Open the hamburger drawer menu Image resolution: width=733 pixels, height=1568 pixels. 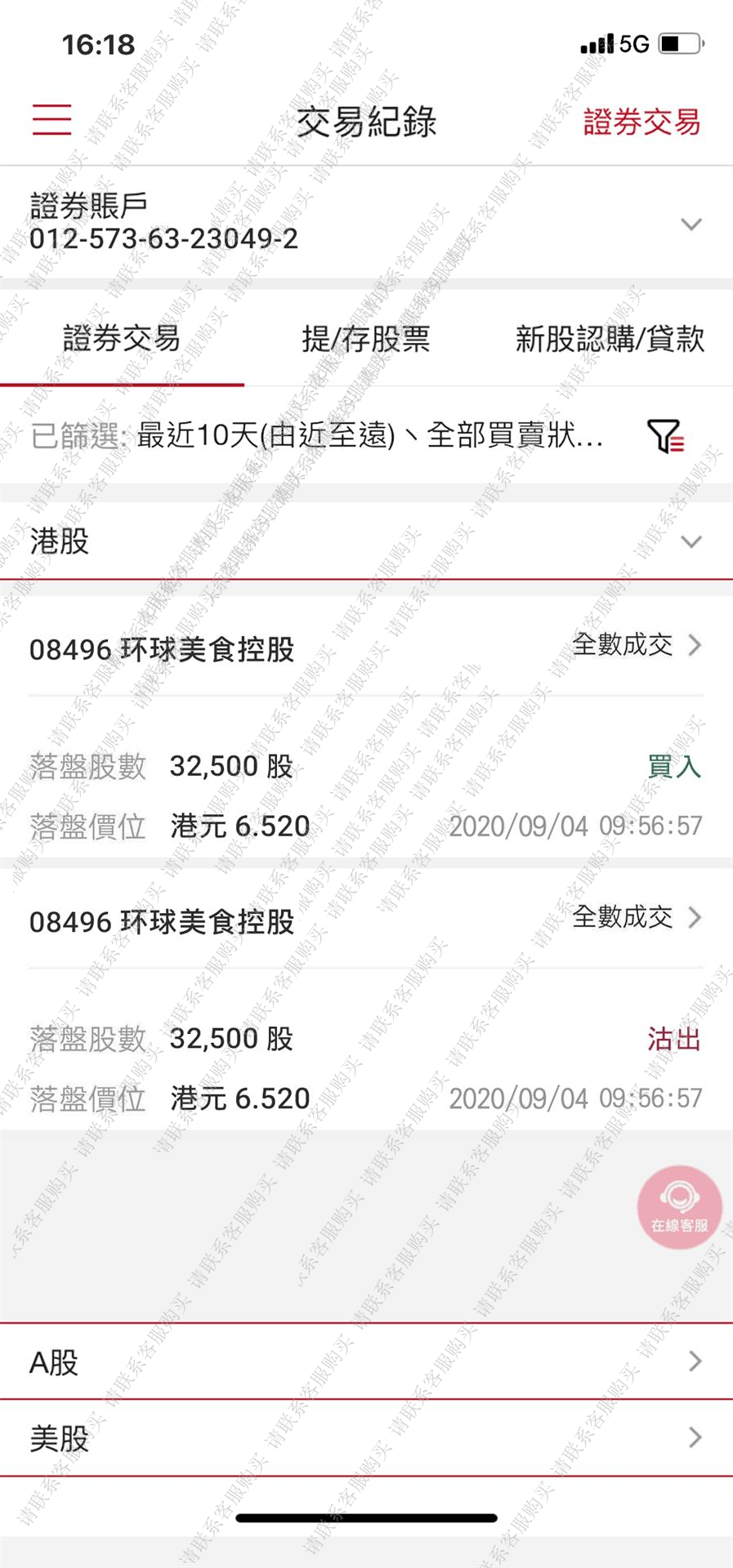[51, 119]
